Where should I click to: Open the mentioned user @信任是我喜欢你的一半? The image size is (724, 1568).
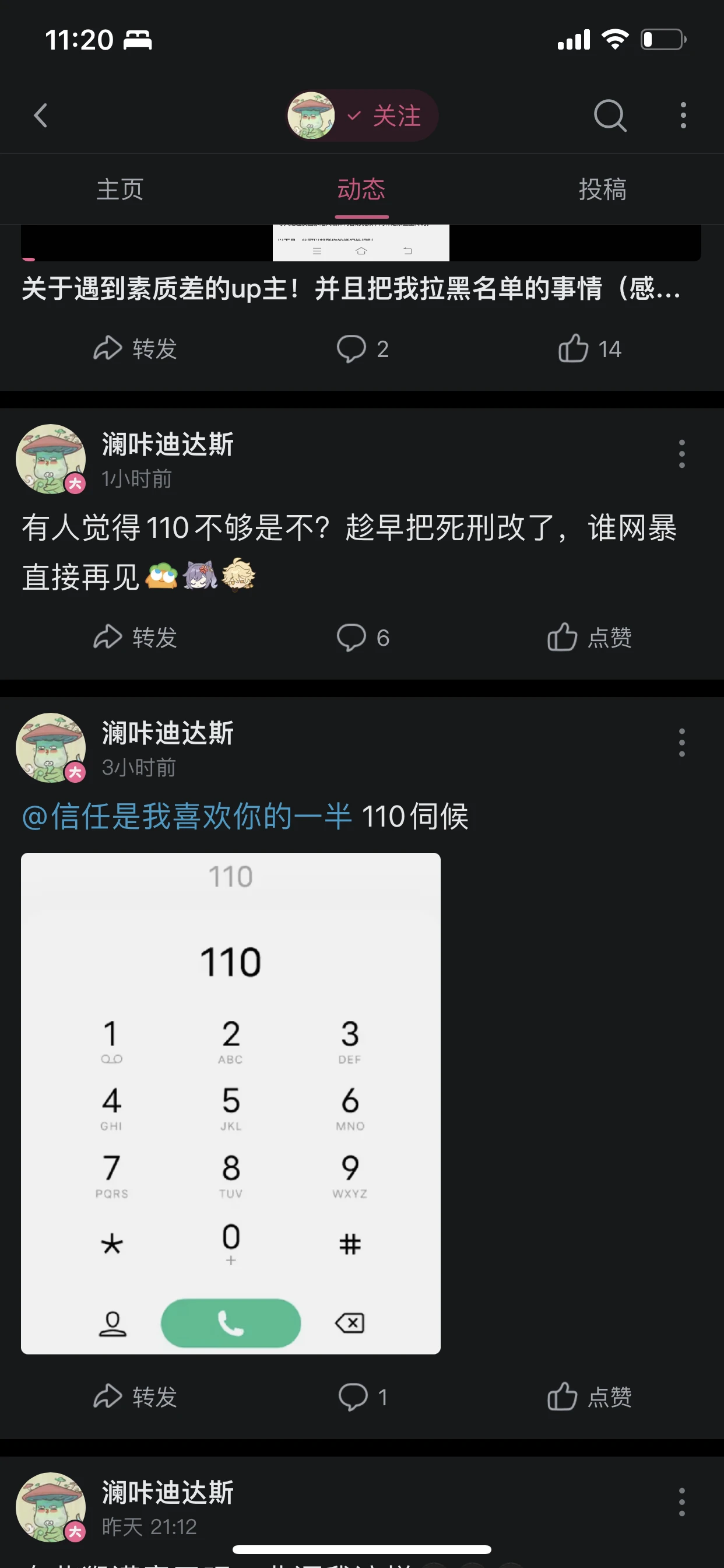pos(187,815)
